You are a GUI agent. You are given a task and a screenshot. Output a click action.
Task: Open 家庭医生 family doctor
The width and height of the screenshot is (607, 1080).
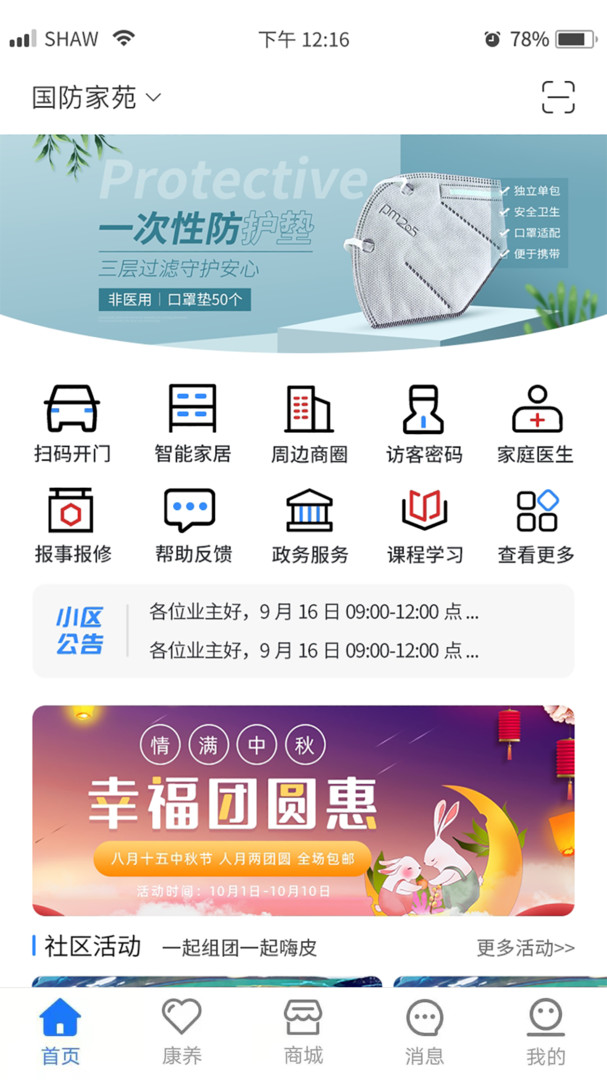[536, 424]
